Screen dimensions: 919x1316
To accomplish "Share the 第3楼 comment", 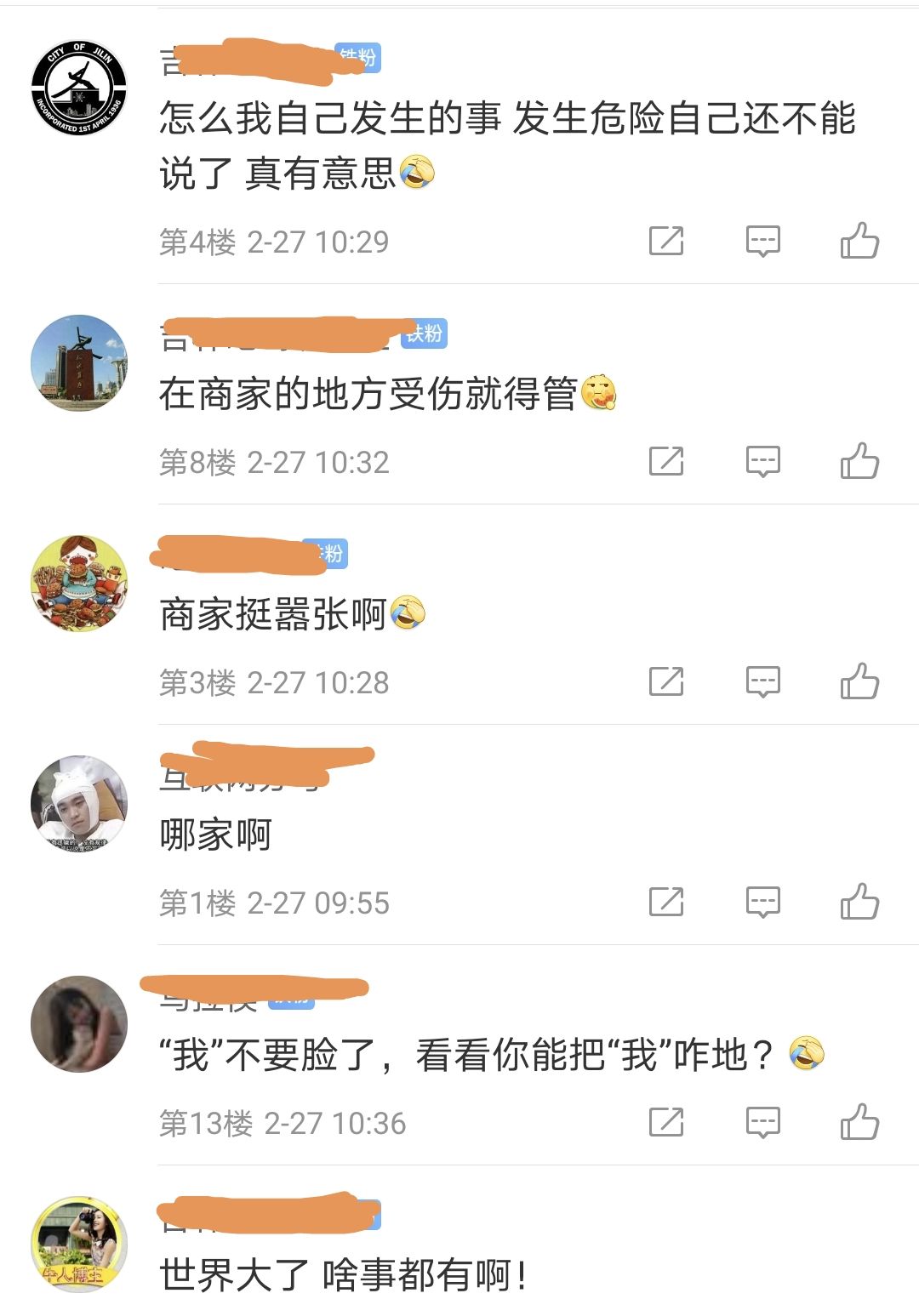I will click(666, 681).
